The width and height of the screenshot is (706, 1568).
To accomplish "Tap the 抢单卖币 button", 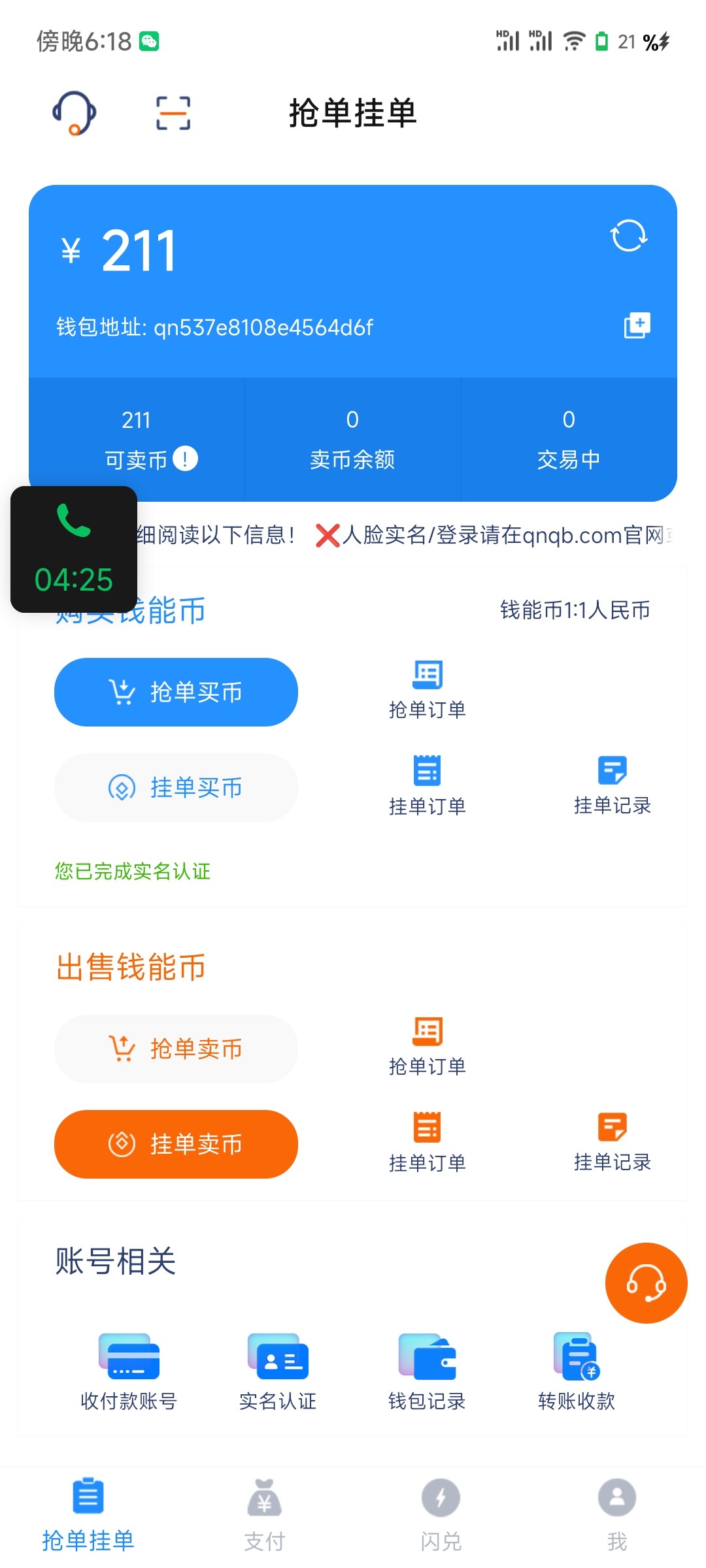I will pos(176,1049).
